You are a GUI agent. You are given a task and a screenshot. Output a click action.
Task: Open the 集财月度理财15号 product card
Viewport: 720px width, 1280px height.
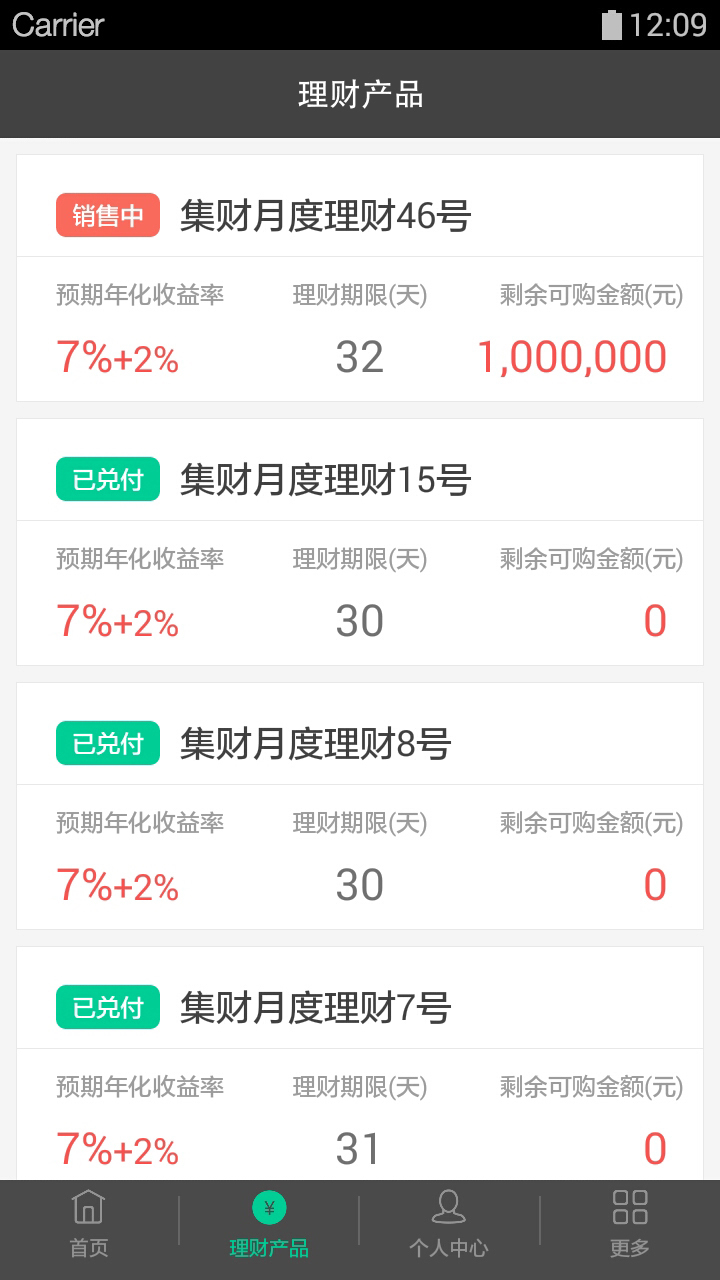pos(360,542)
